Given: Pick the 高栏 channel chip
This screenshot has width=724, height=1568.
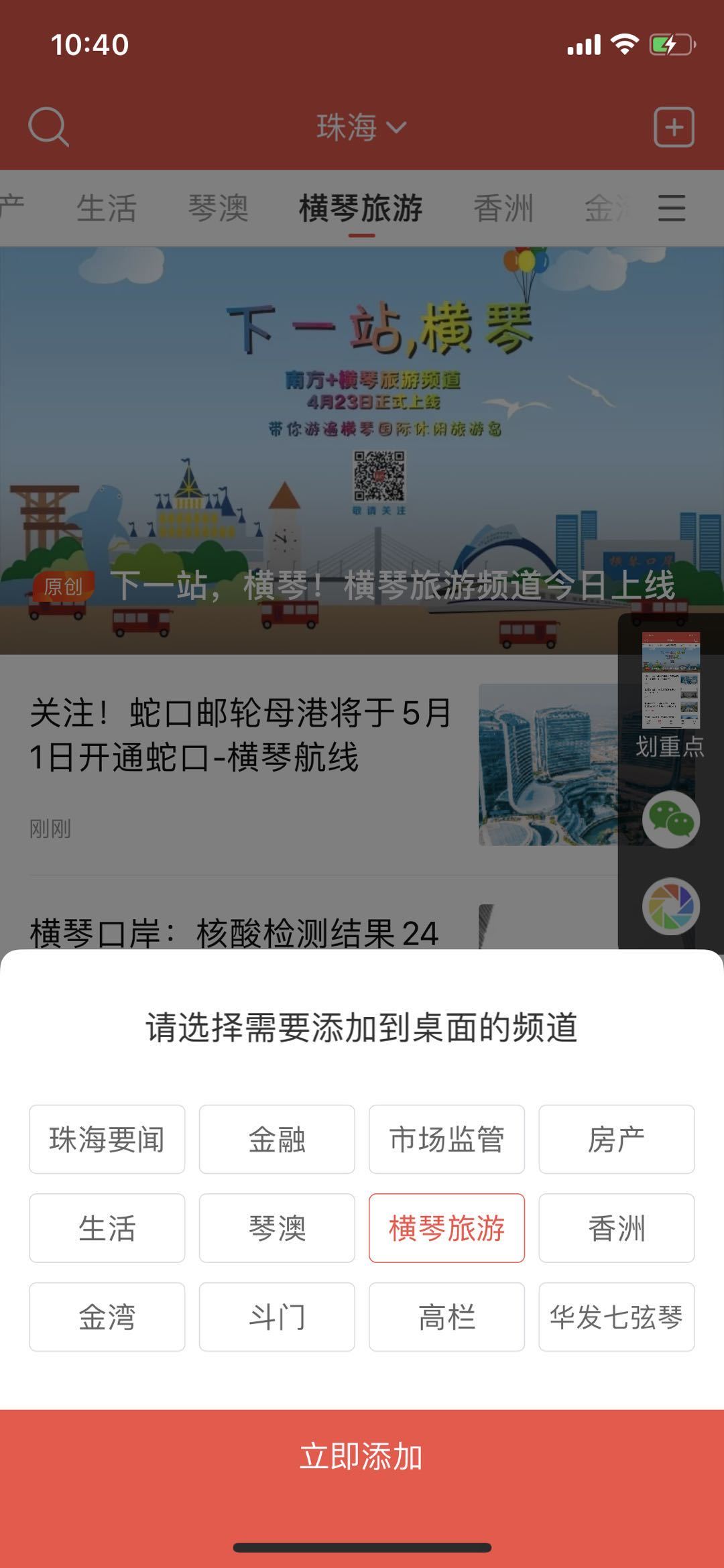Looking at the screenshot, I should [446, 1317].
